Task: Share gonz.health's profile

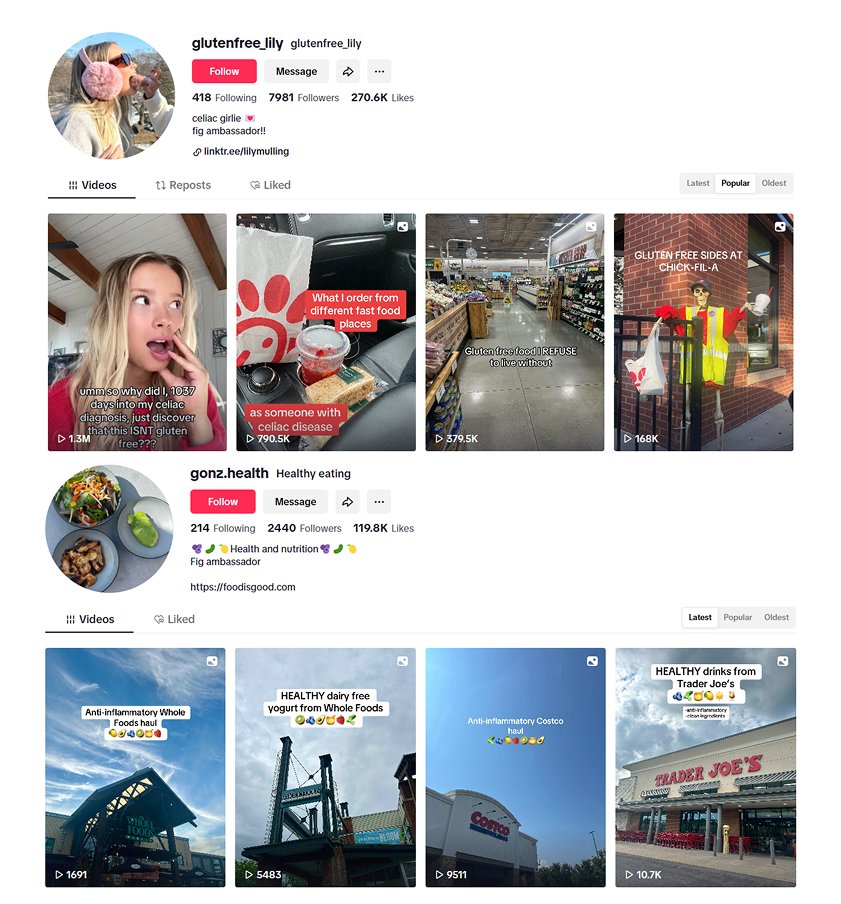Action: [x=347, y=501]
